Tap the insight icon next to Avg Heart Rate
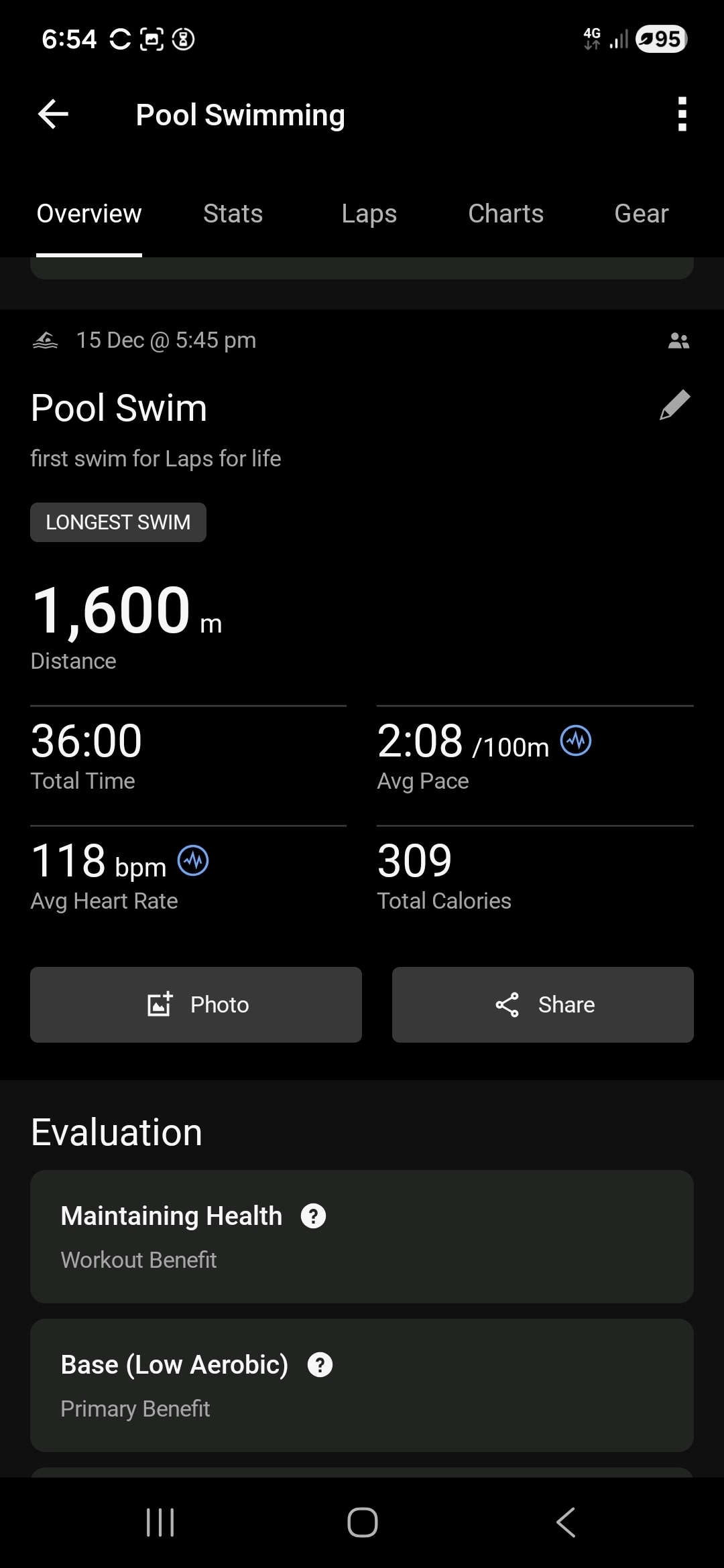 [193, 861]
